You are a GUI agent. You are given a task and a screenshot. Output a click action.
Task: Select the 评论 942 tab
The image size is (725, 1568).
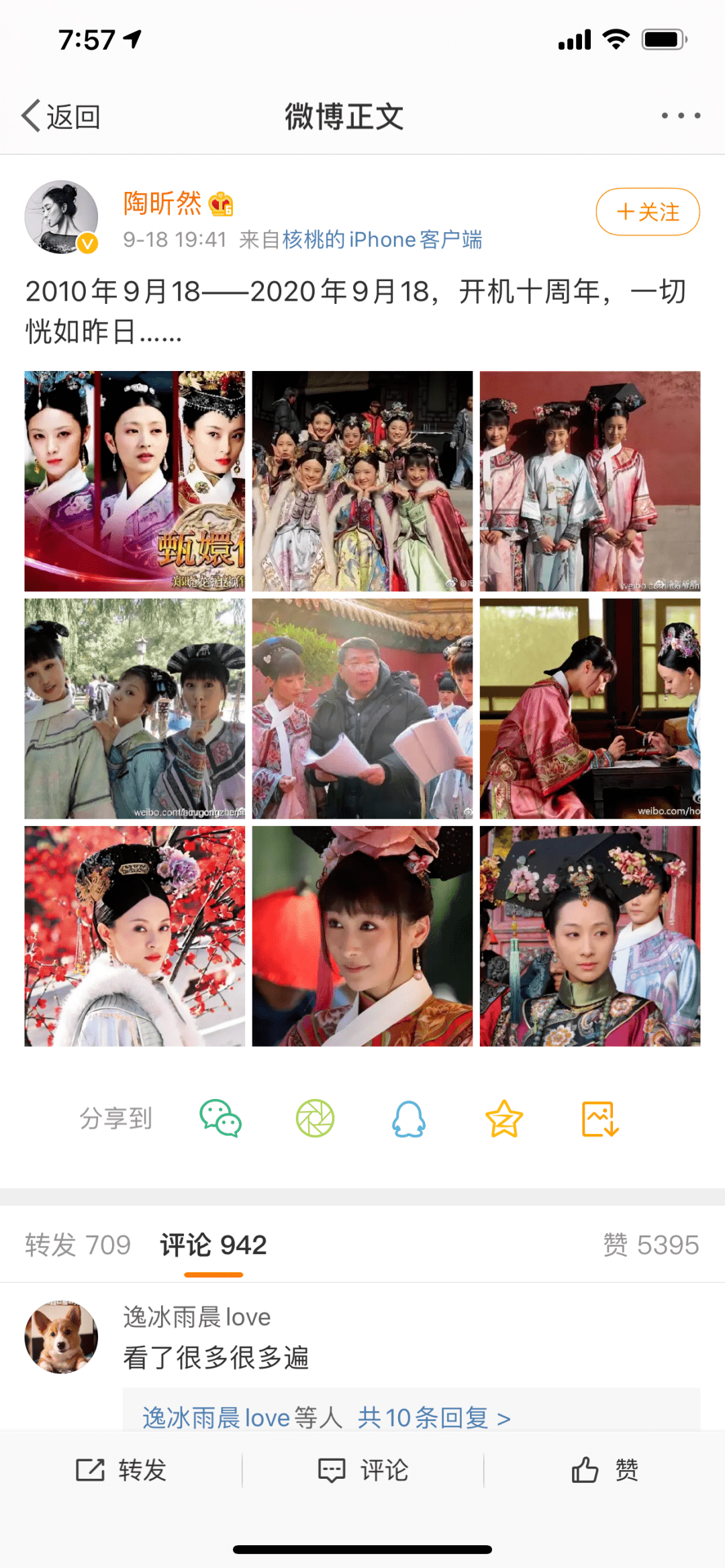(213, 1245)
